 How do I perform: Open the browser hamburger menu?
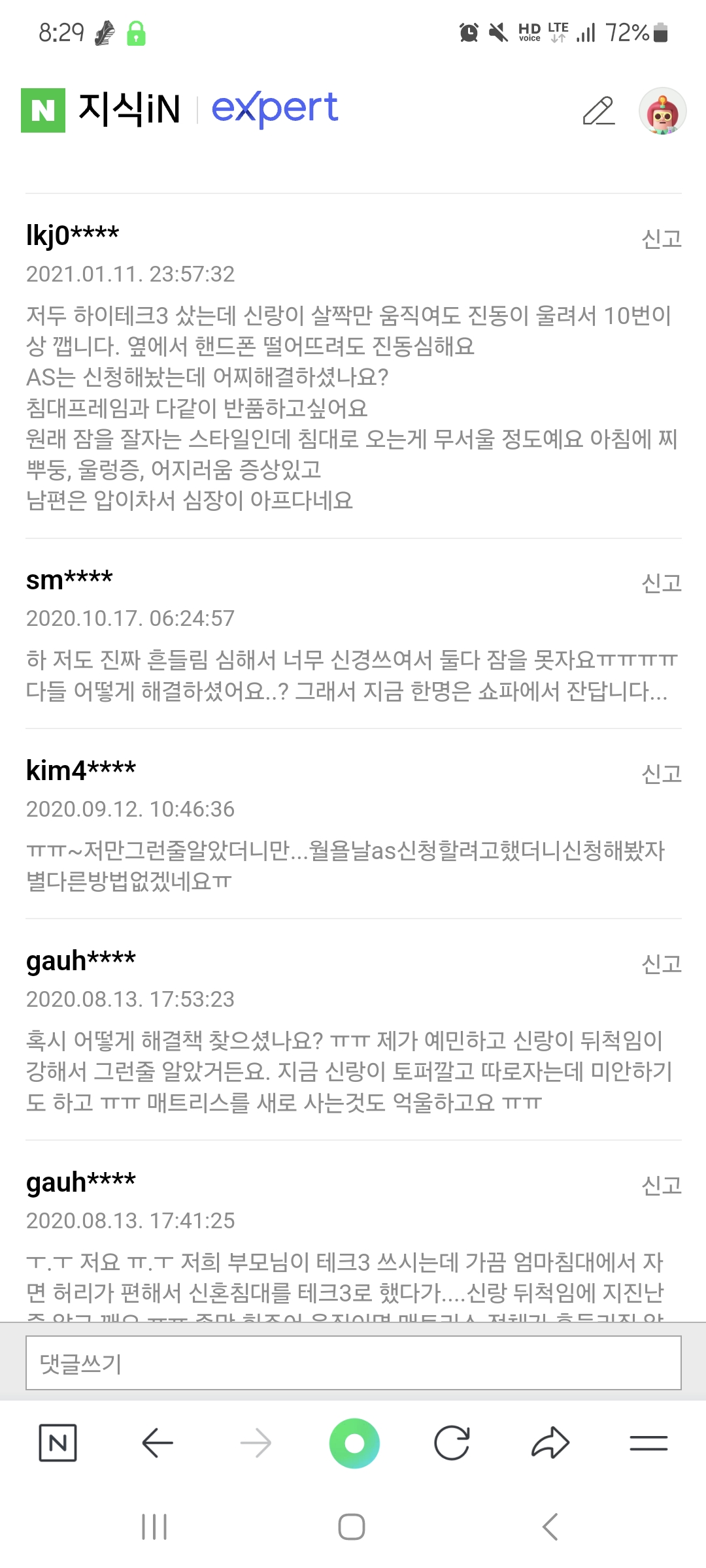[x=648, y=1443]
